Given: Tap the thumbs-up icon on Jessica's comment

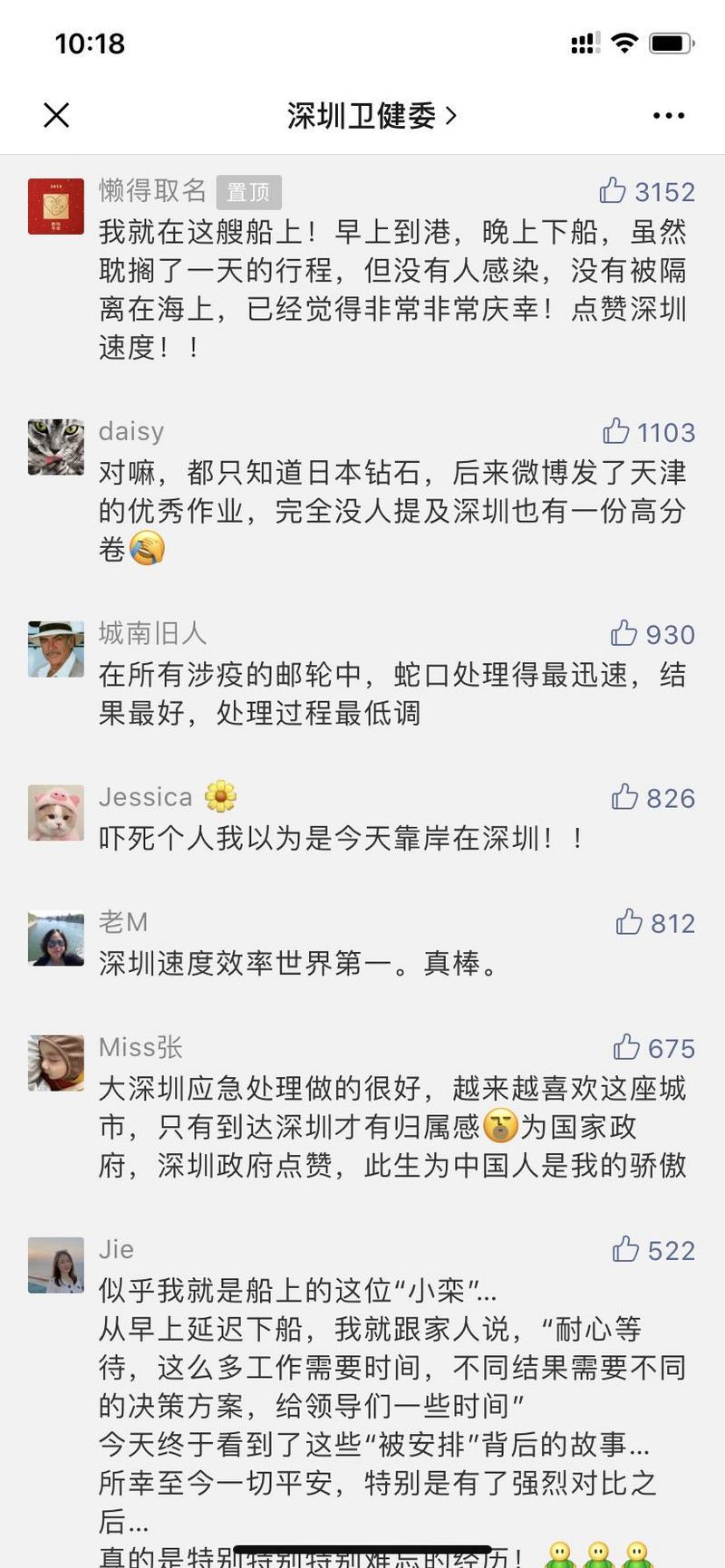Looking at the screenshot, I should pyautogui.click(x=624, y=797).
